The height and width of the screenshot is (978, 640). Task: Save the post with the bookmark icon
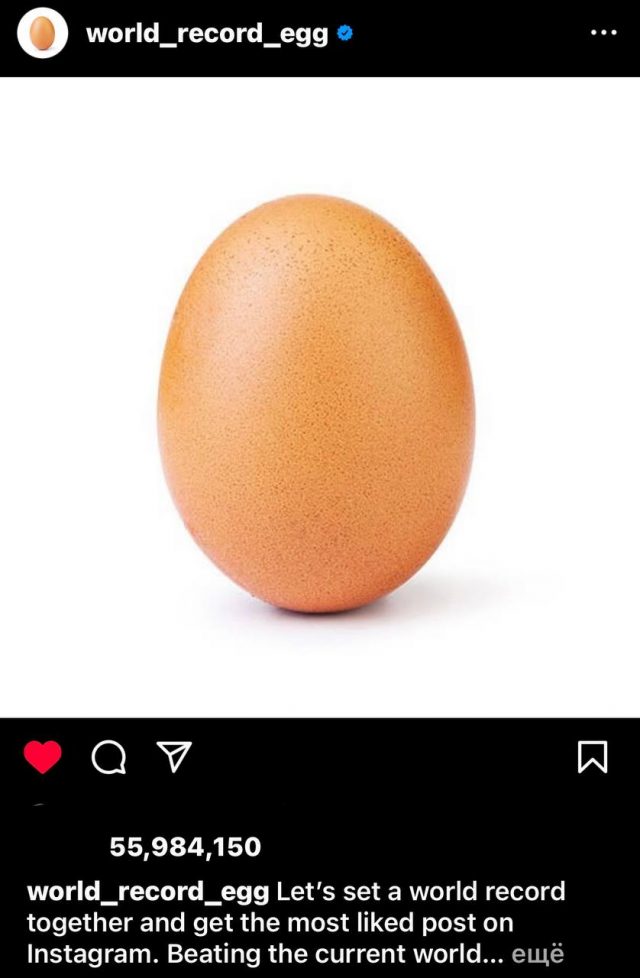(x=592, y=758)
